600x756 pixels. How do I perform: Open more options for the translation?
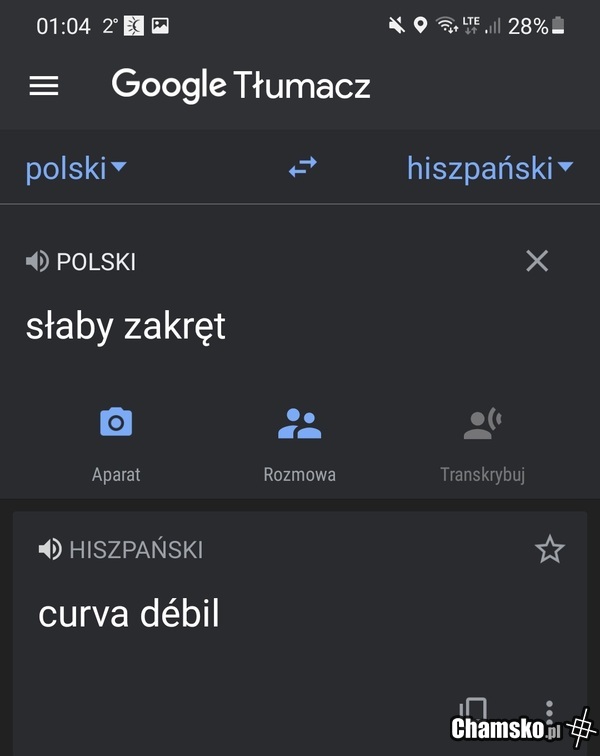tap(549, 711)
